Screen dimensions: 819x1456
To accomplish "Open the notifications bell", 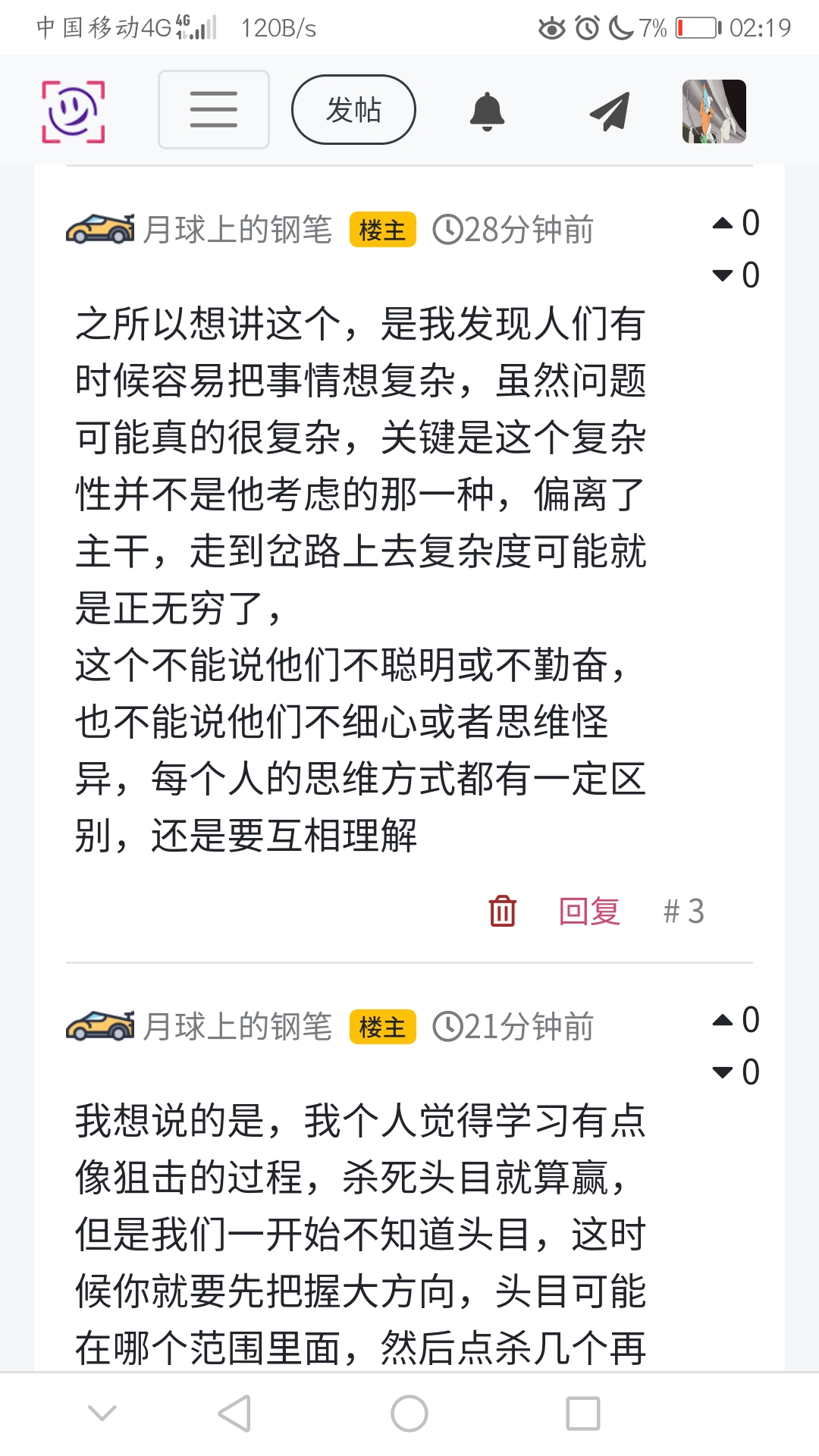I will pos(487,111).
